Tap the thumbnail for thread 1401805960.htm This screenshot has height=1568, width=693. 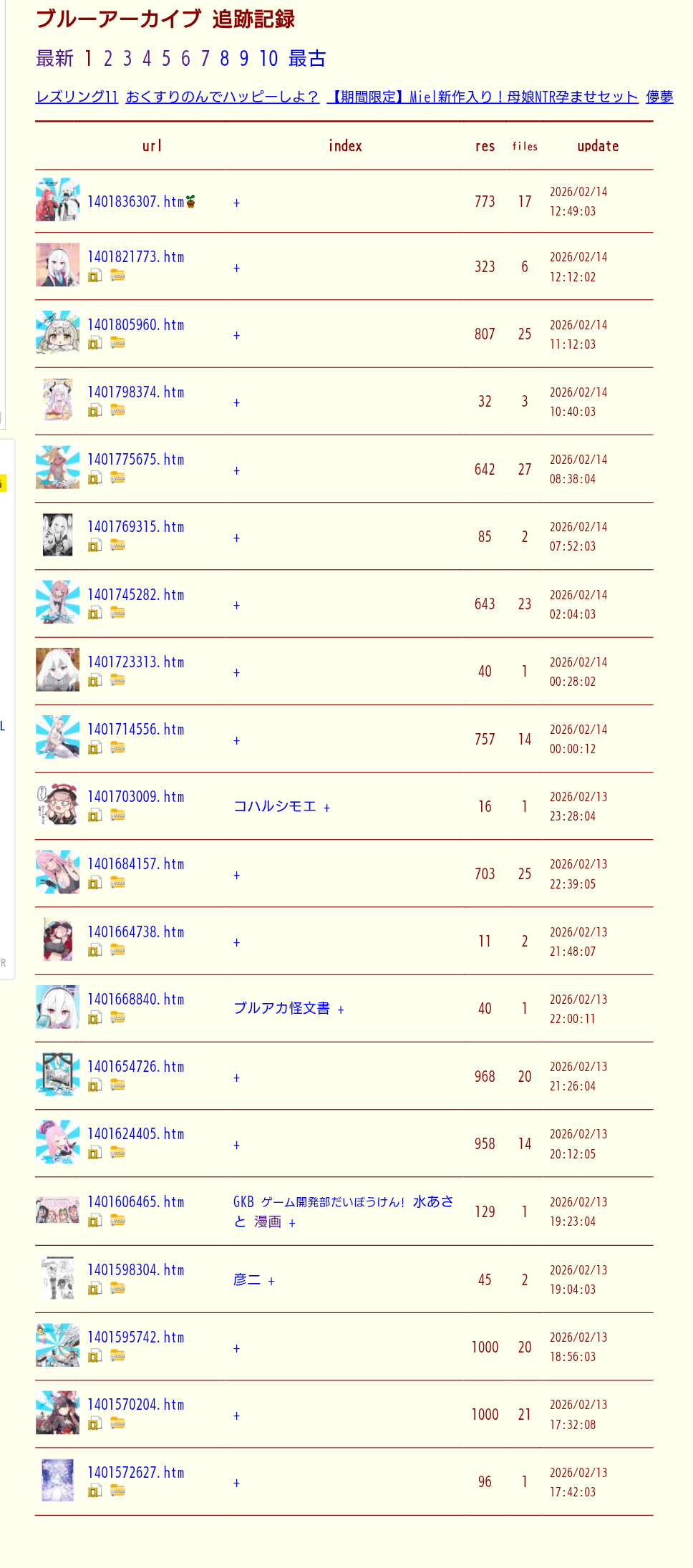click(57, 333)
